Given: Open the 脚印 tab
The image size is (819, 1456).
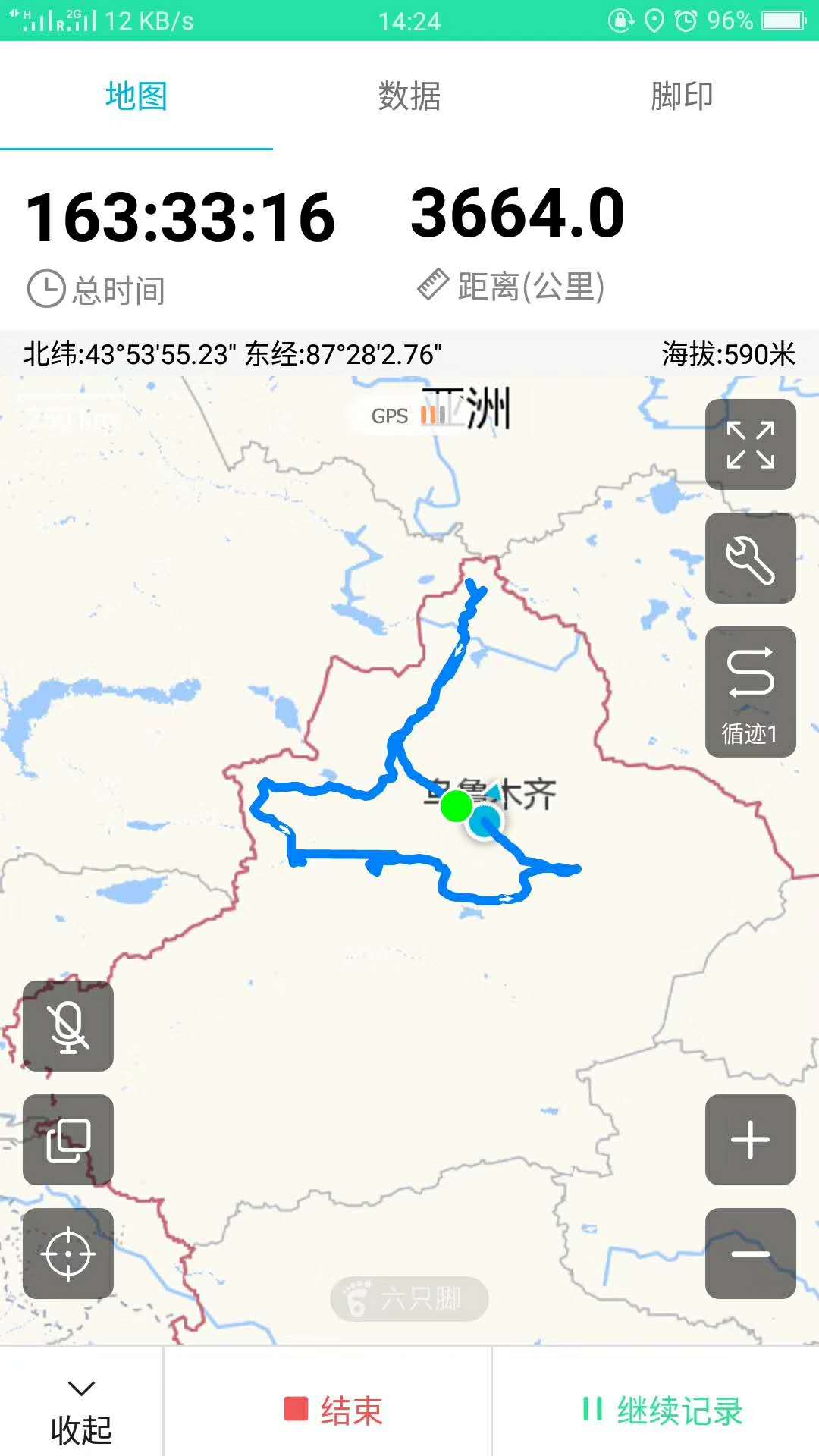Looking at the screenshot, I should click(x=682, y=96).
